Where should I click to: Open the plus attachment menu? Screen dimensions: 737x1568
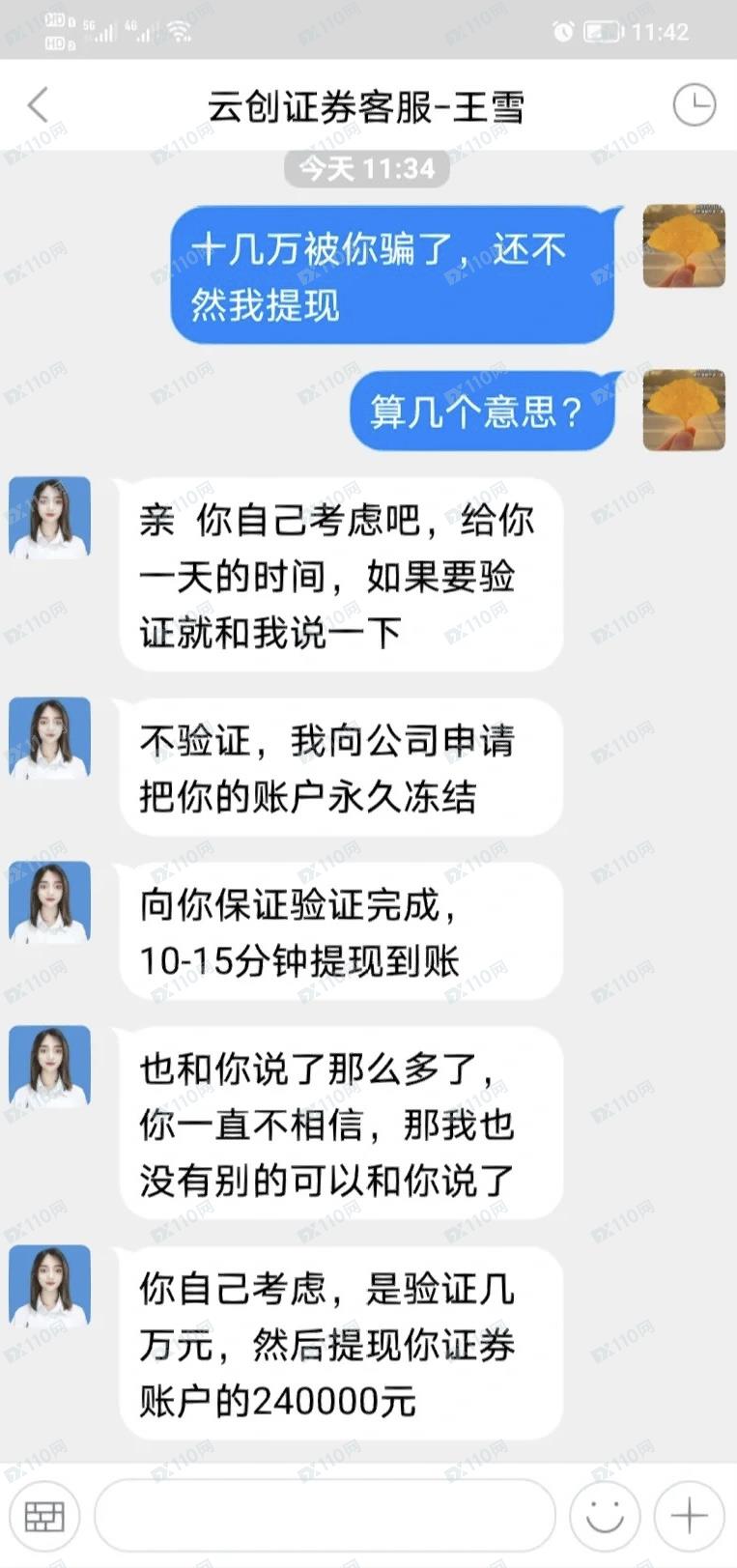(689, 1516)
